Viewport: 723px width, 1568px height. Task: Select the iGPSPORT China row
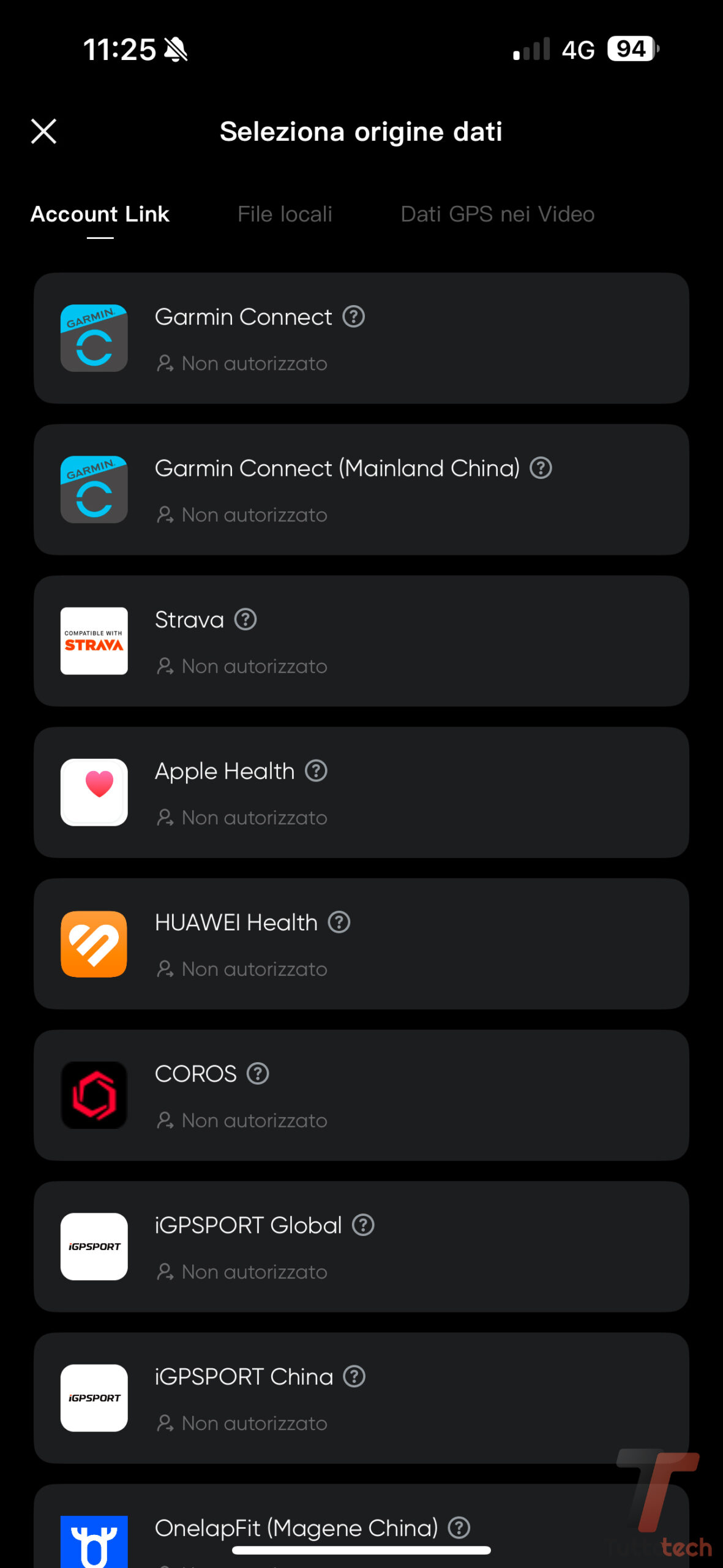tap(361, 1398)
